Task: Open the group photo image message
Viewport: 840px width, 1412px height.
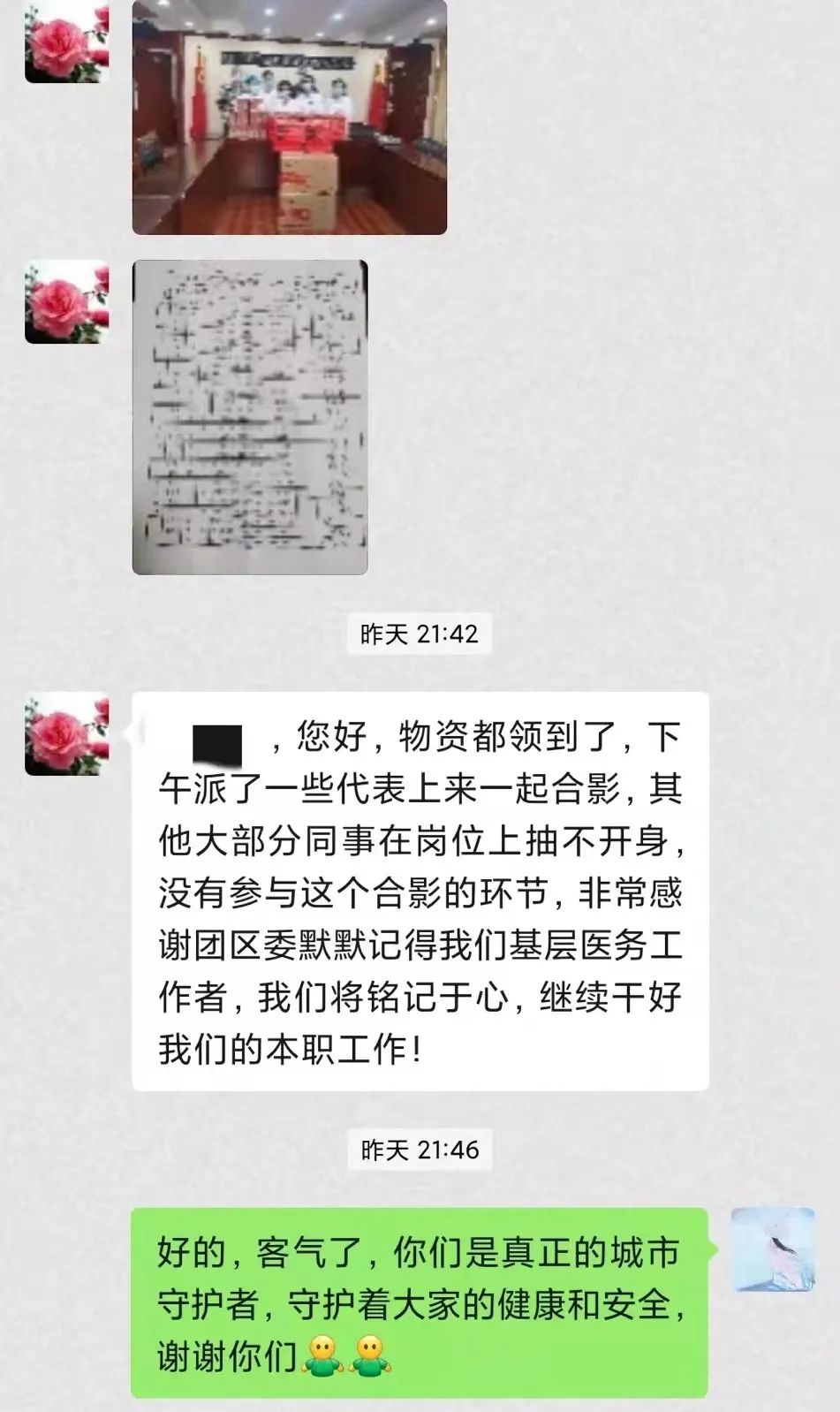Action: [289, 117]
